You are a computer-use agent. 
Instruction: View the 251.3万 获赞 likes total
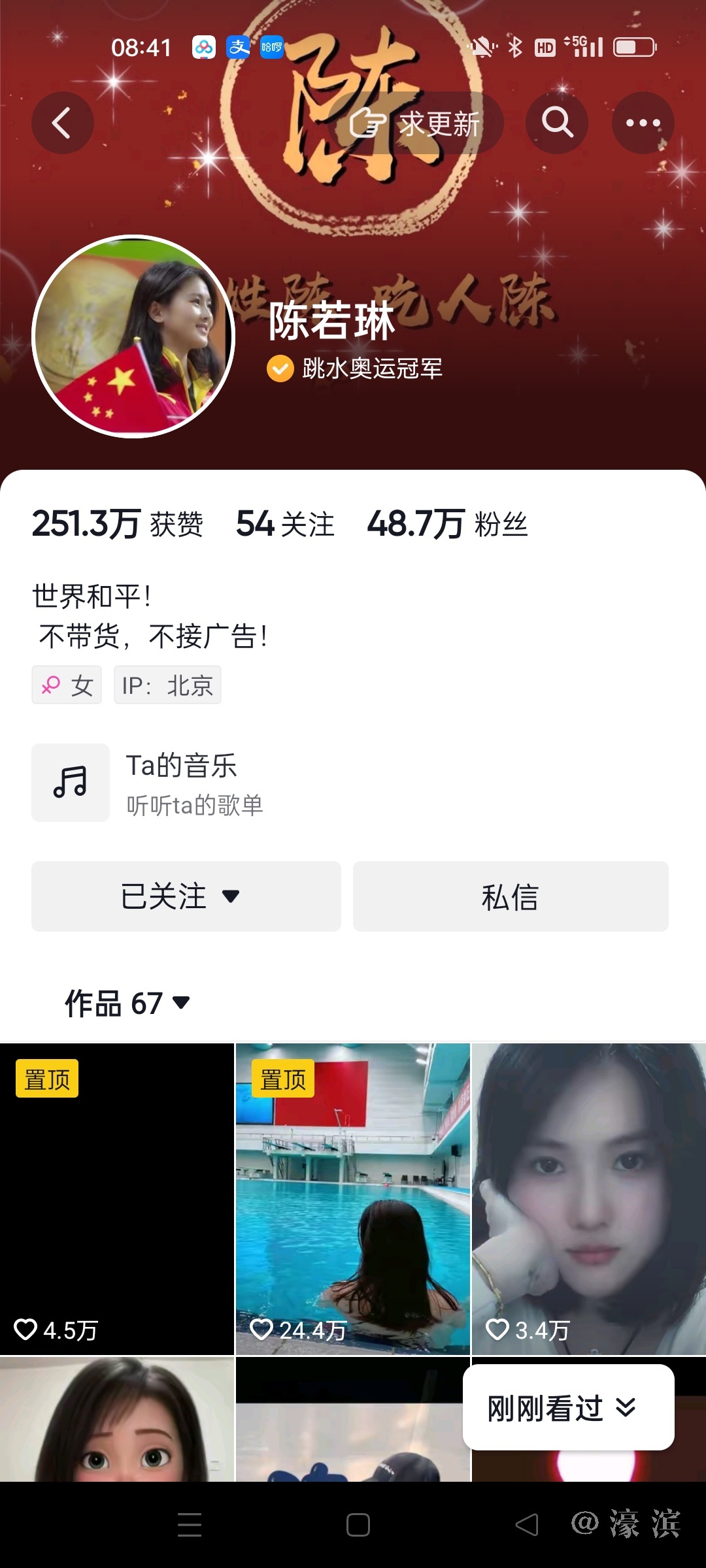[x=118, y=524]
